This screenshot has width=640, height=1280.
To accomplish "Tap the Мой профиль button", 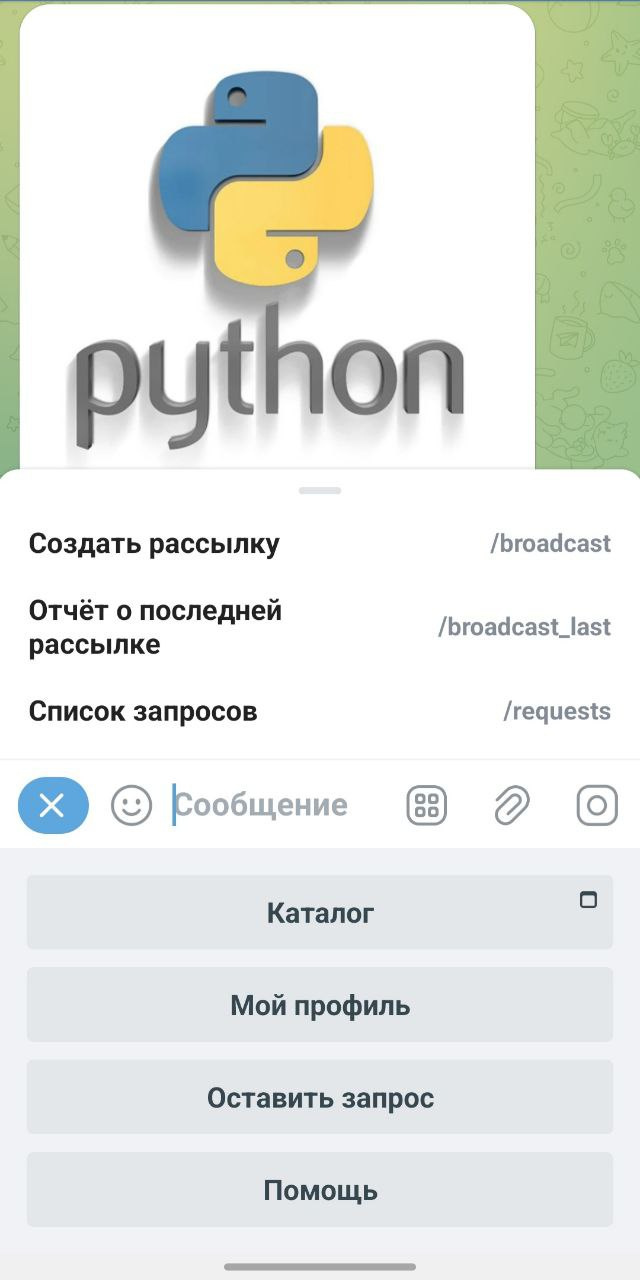I will point(320,1005).
